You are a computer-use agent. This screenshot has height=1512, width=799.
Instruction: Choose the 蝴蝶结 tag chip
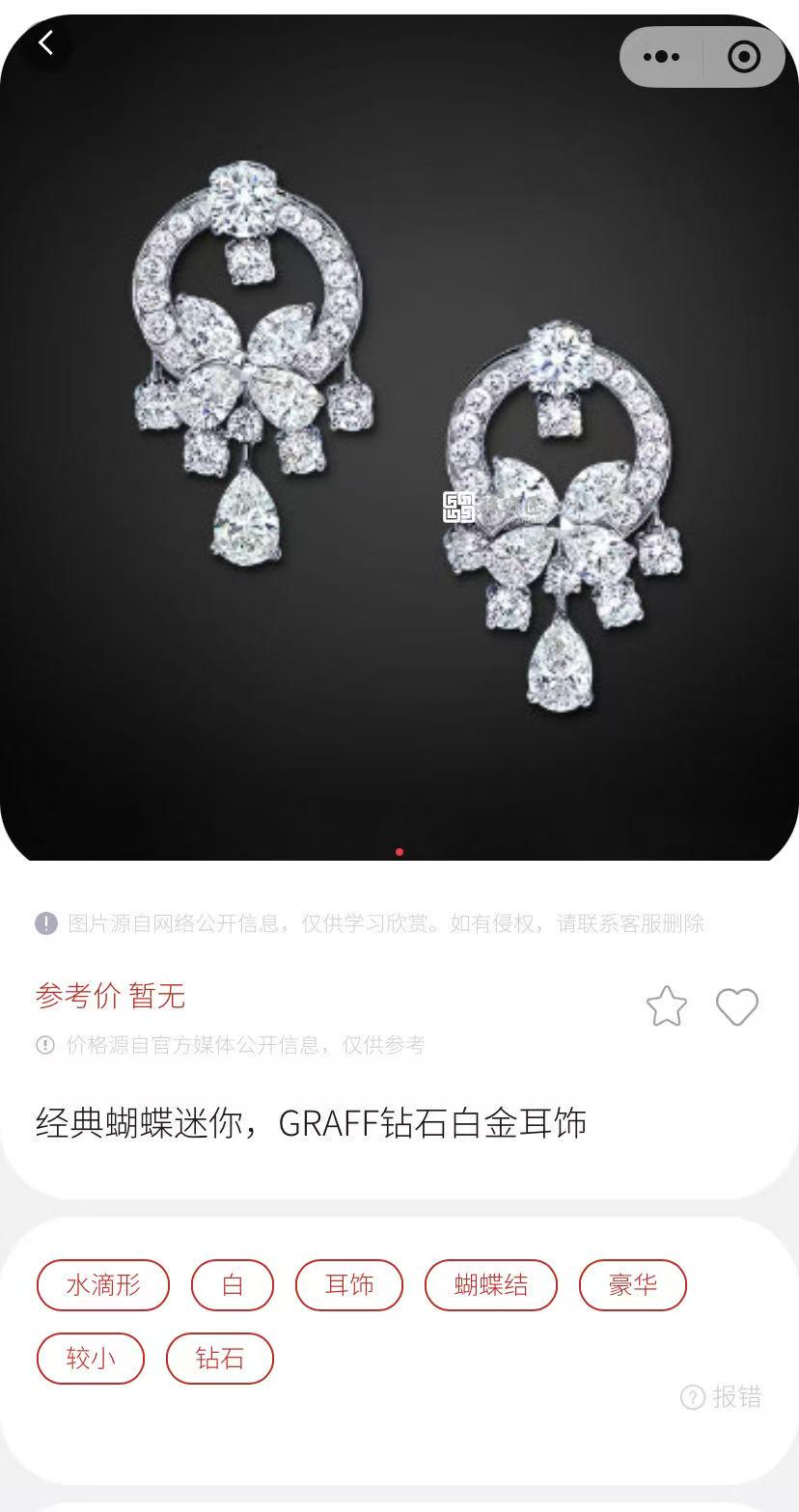point(491,1285)
